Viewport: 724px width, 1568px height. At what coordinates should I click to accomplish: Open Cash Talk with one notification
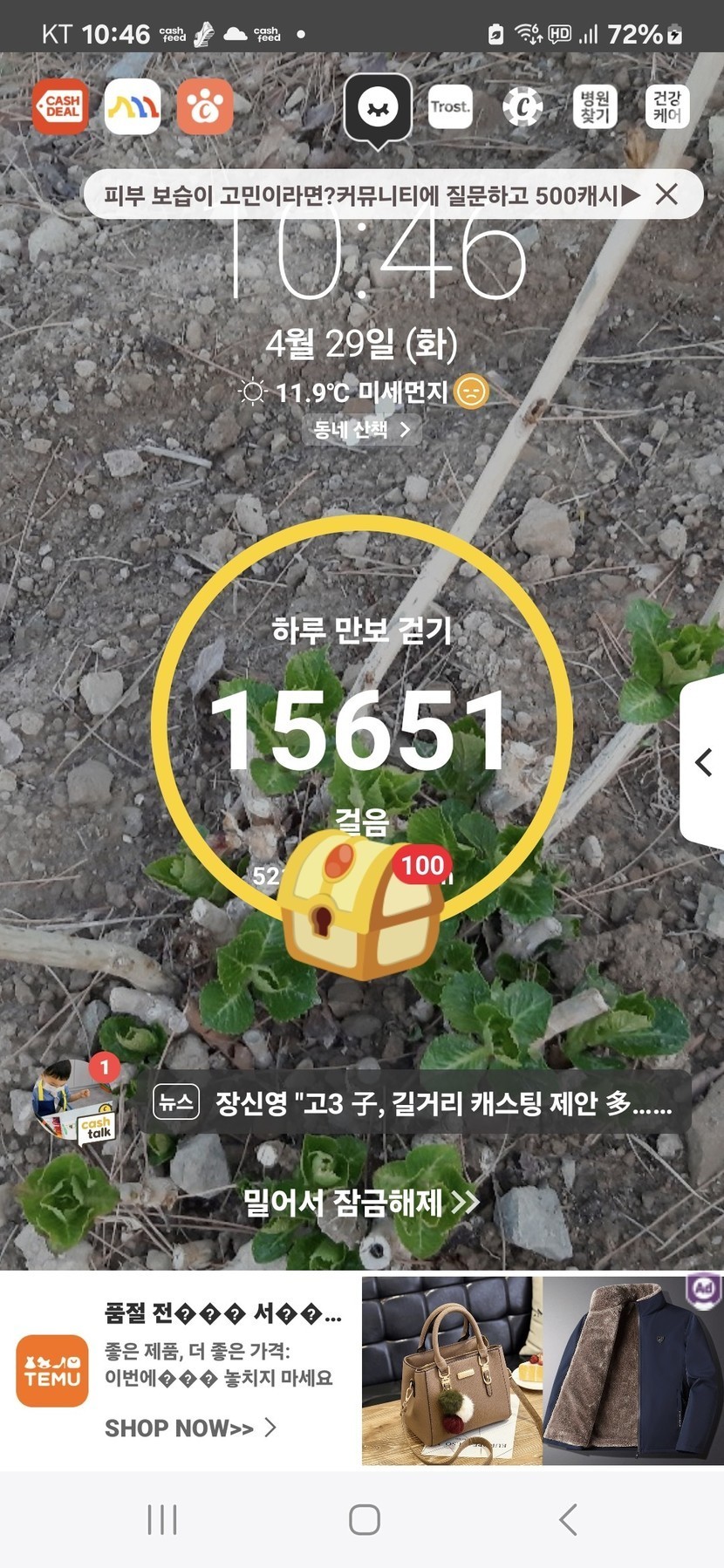75,1101
